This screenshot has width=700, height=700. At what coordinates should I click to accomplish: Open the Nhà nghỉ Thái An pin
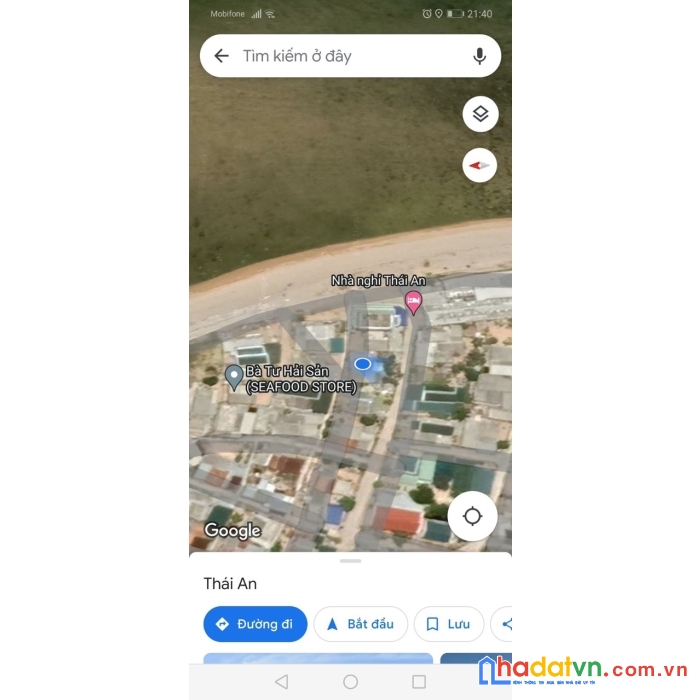(x=413, y=301)
